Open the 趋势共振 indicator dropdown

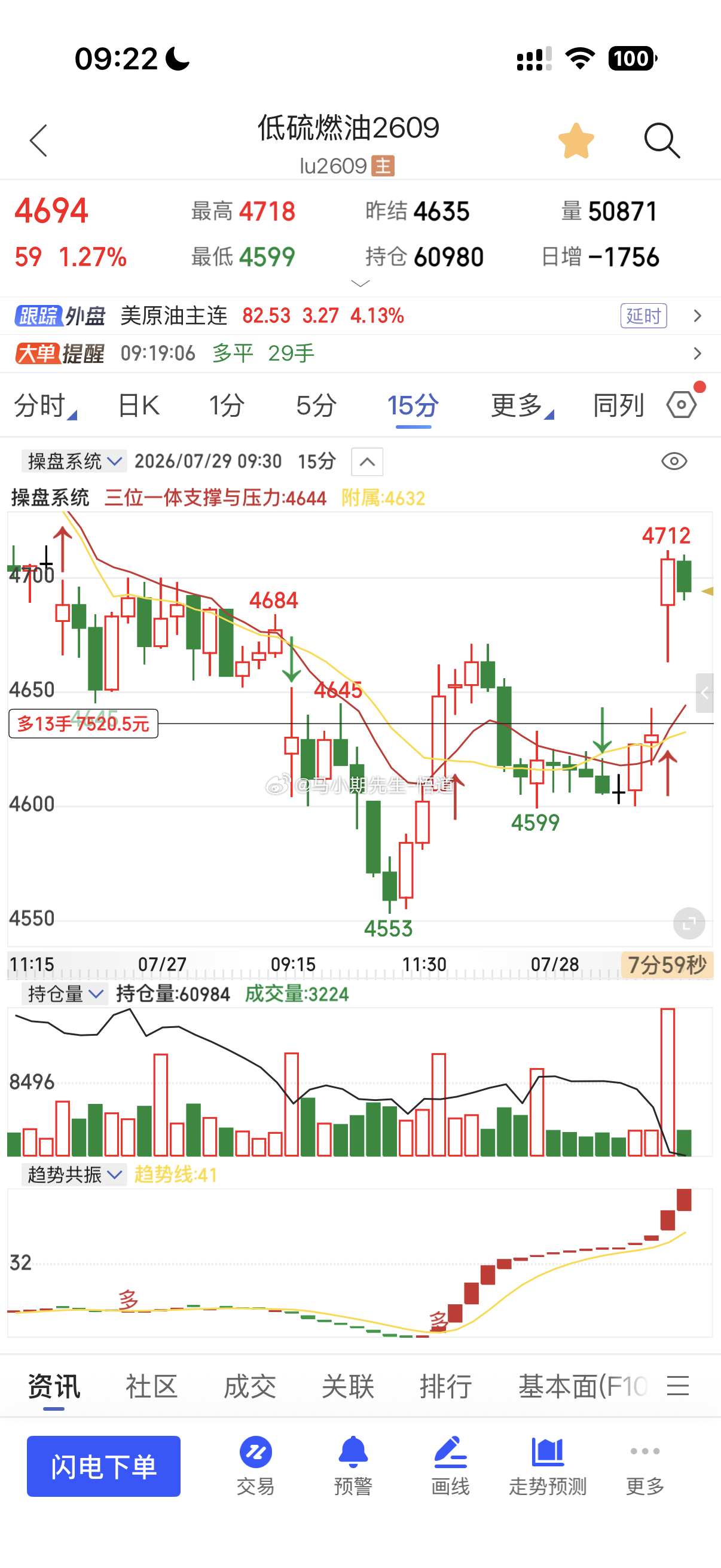tap(74, 1175)
